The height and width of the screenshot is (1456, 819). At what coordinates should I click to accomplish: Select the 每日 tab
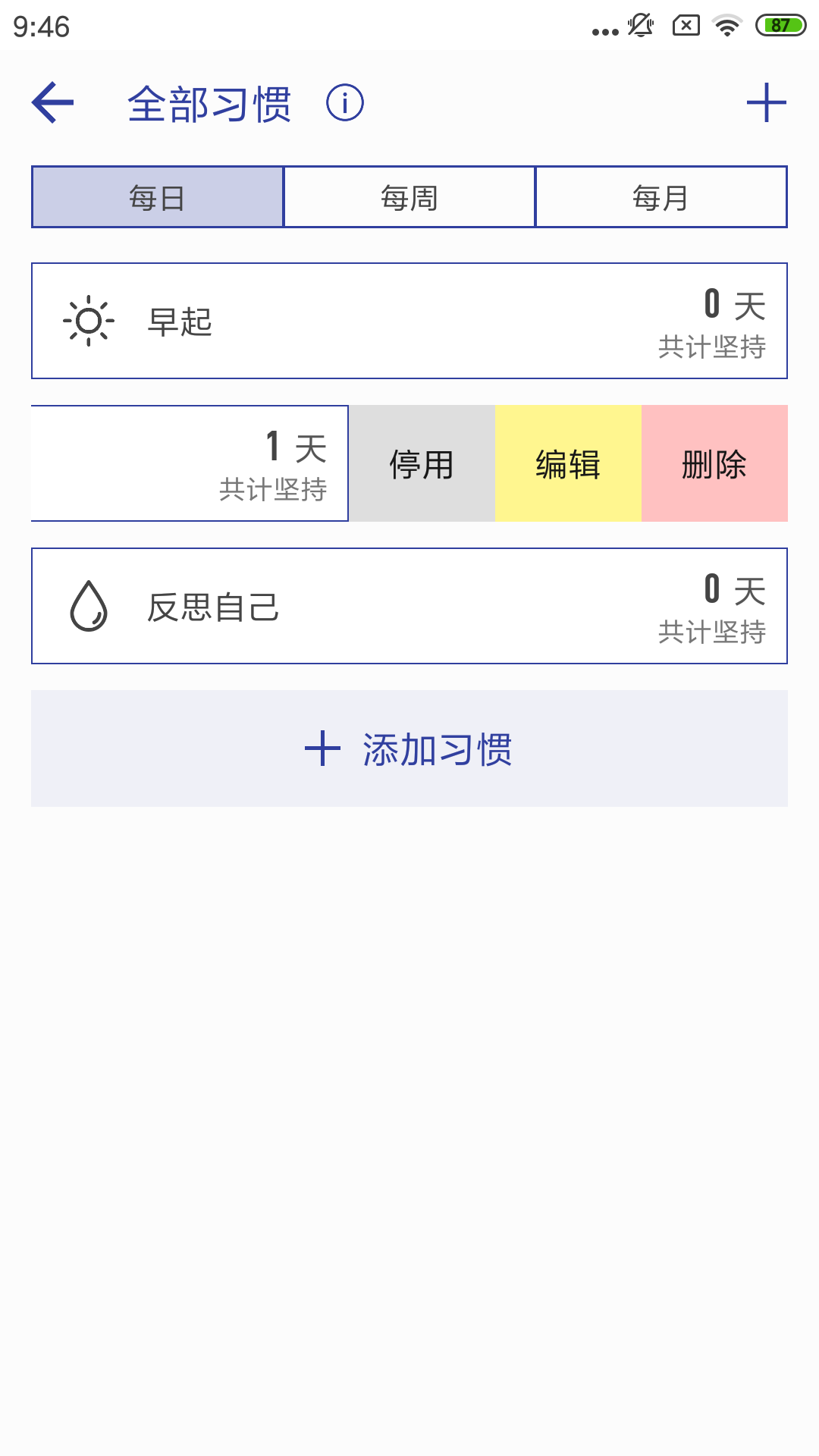(156, 196)
